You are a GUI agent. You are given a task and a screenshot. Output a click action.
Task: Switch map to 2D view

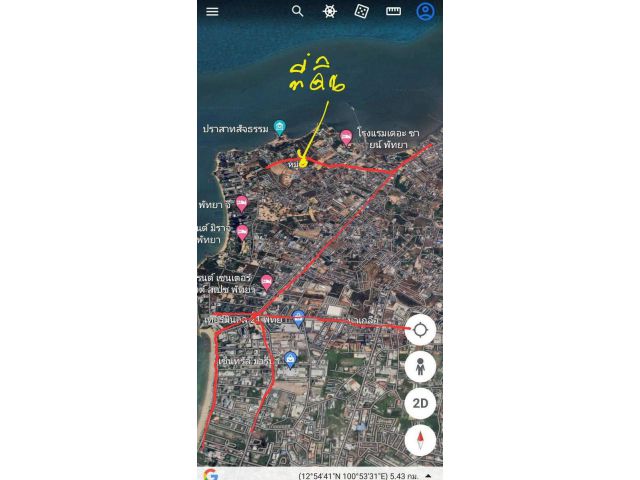pyautogui.click(x=420, y=403)
